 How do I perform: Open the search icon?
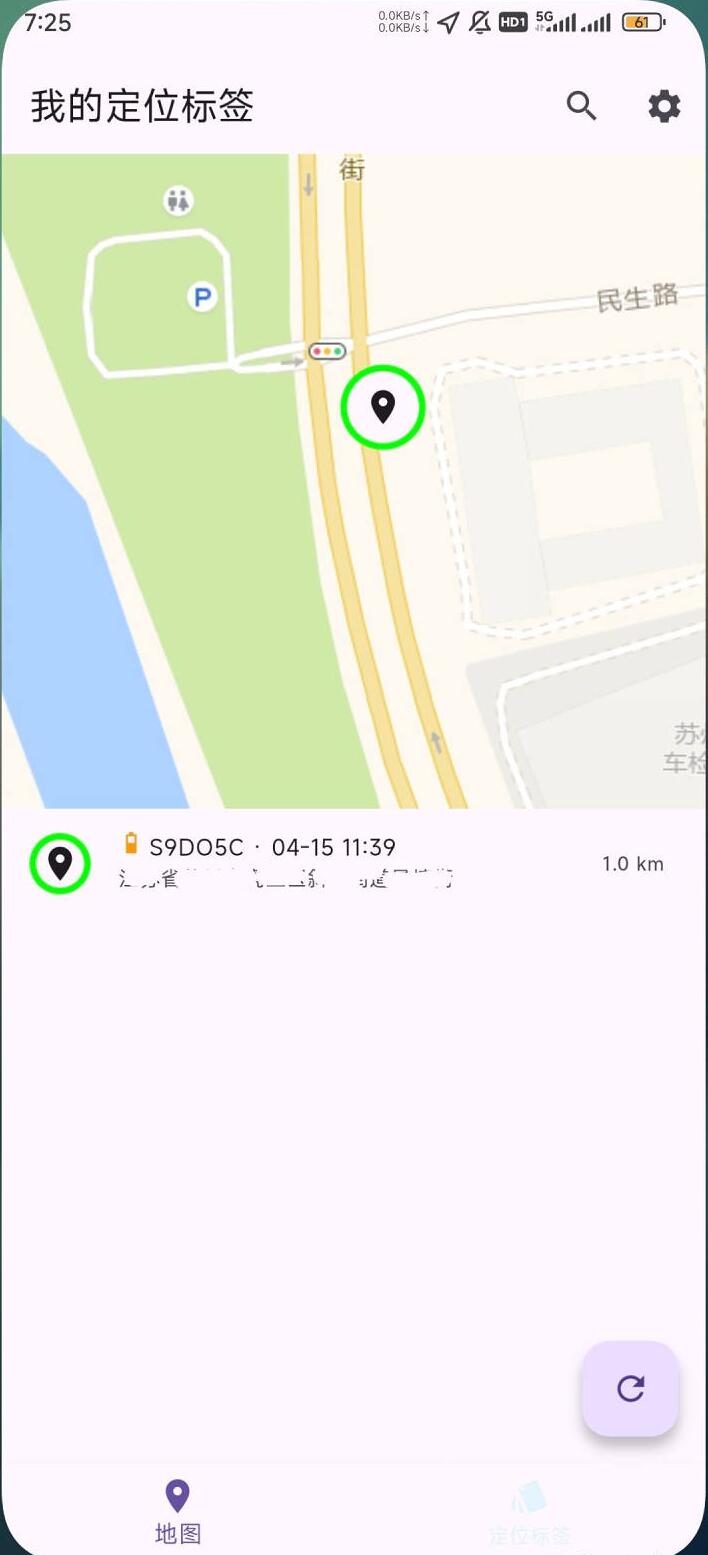[581, 105]
